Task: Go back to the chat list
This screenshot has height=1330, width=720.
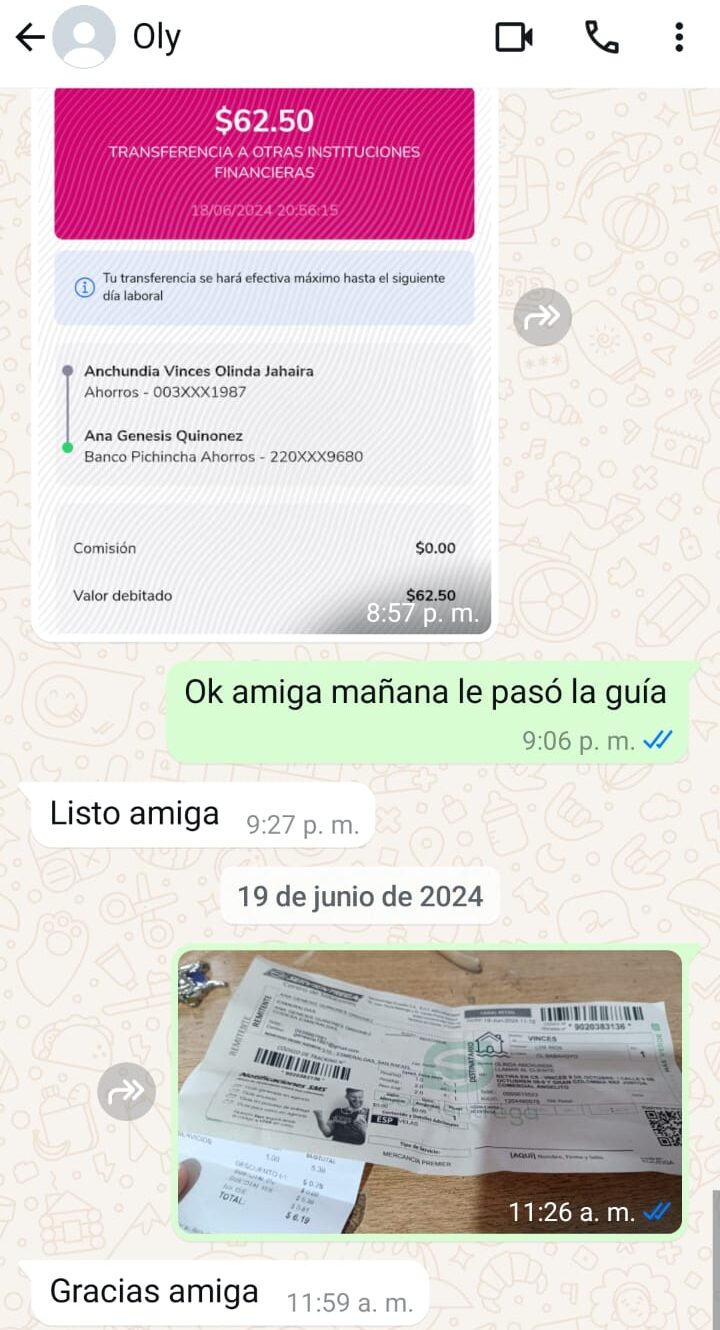Action: tap(30, 38)
